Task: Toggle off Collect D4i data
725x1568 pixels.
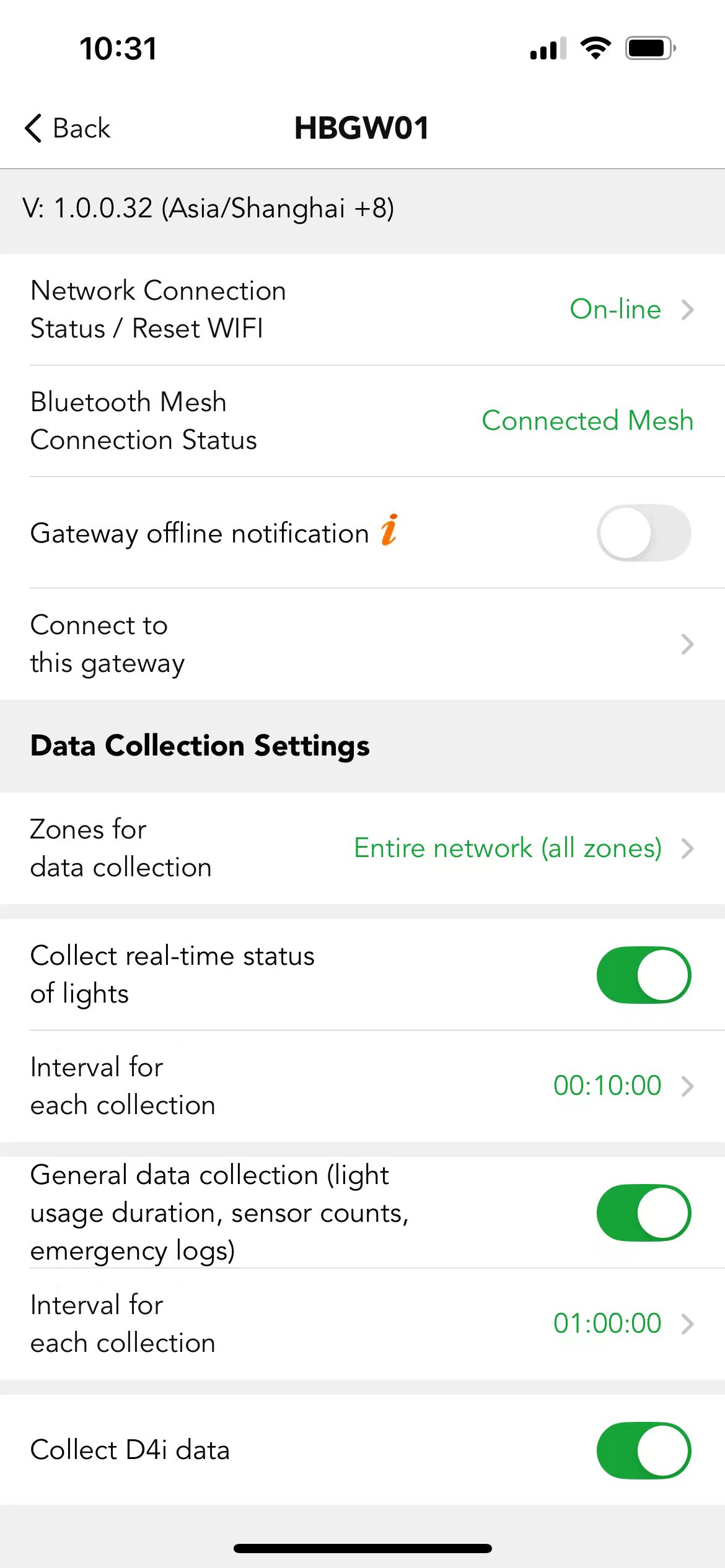Action: pyautogui.click(x=644, y=1450)
